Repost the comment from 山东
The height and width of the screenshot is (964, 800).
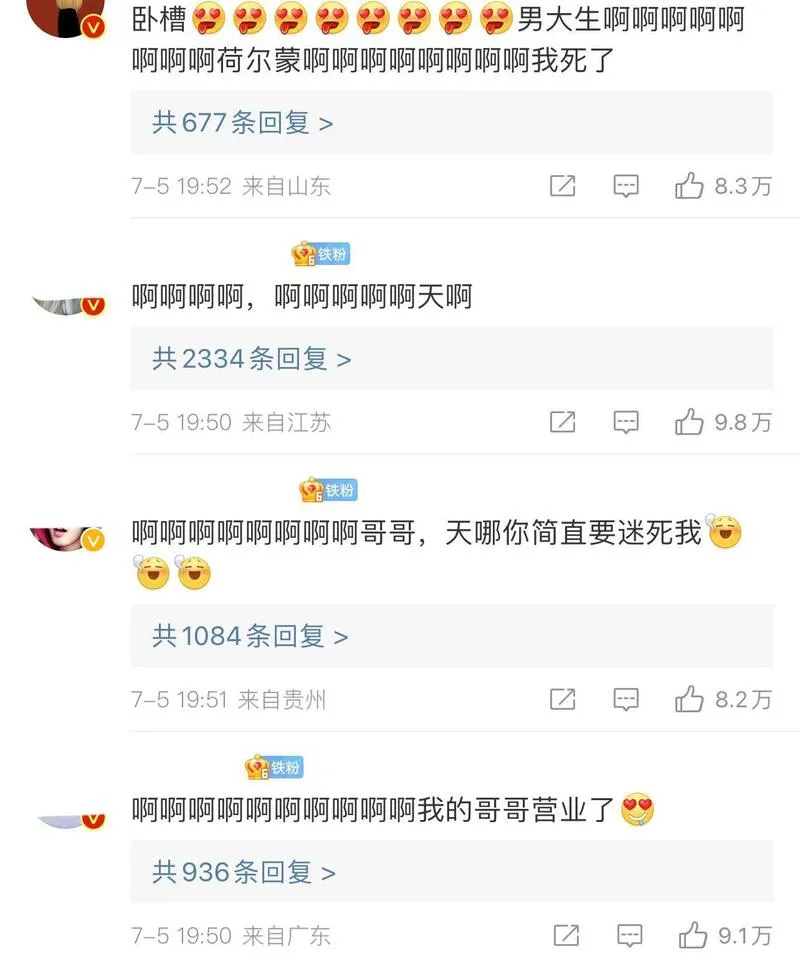(x=563, y=186)
